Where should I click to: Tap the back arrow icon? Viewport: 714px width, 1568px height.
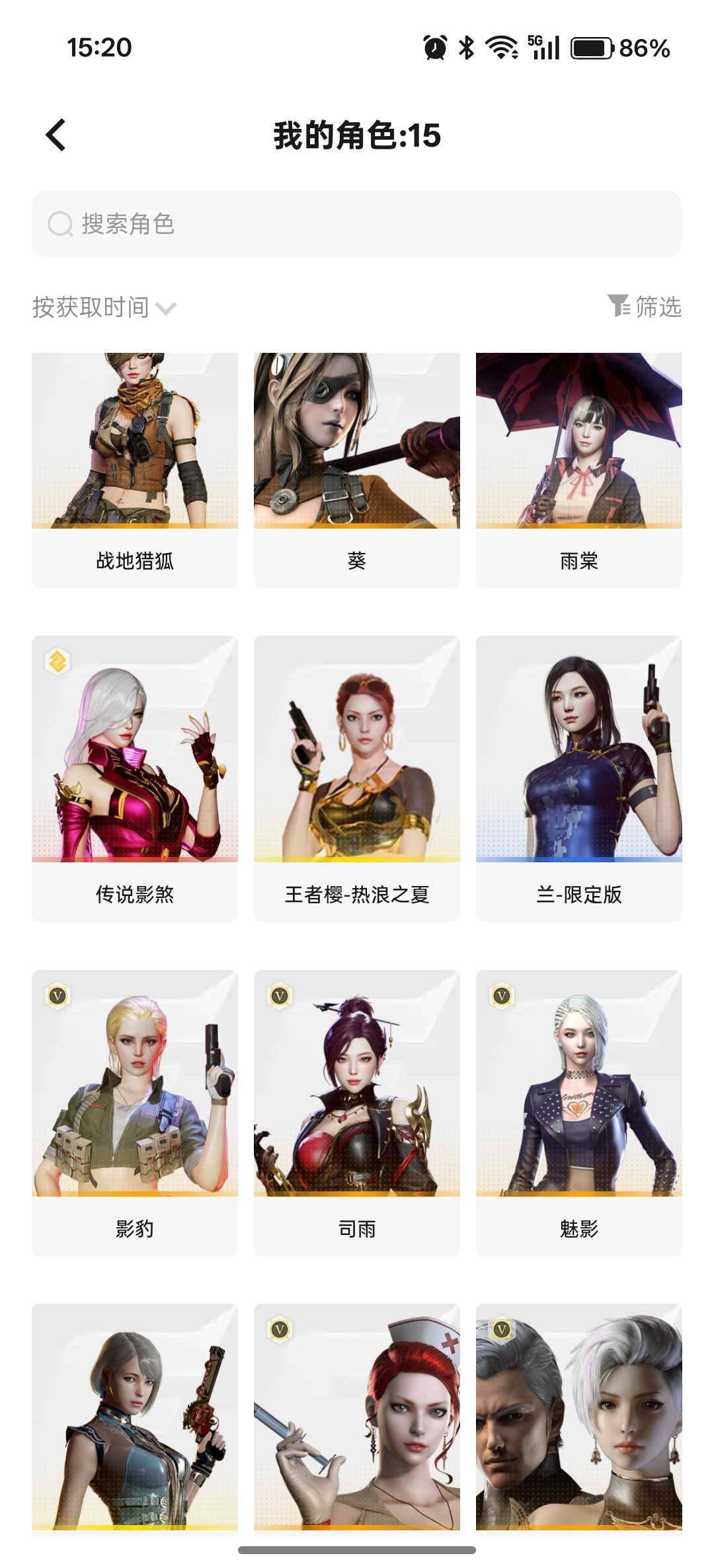pos(56,135)
